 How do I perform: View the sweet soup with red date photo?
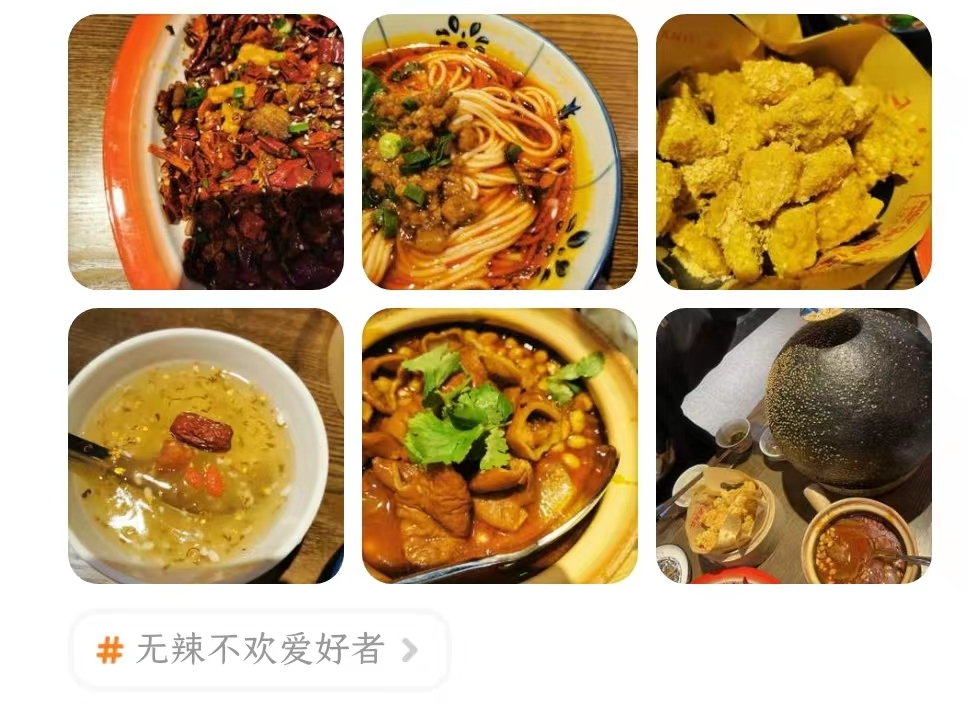click(205, 445)
